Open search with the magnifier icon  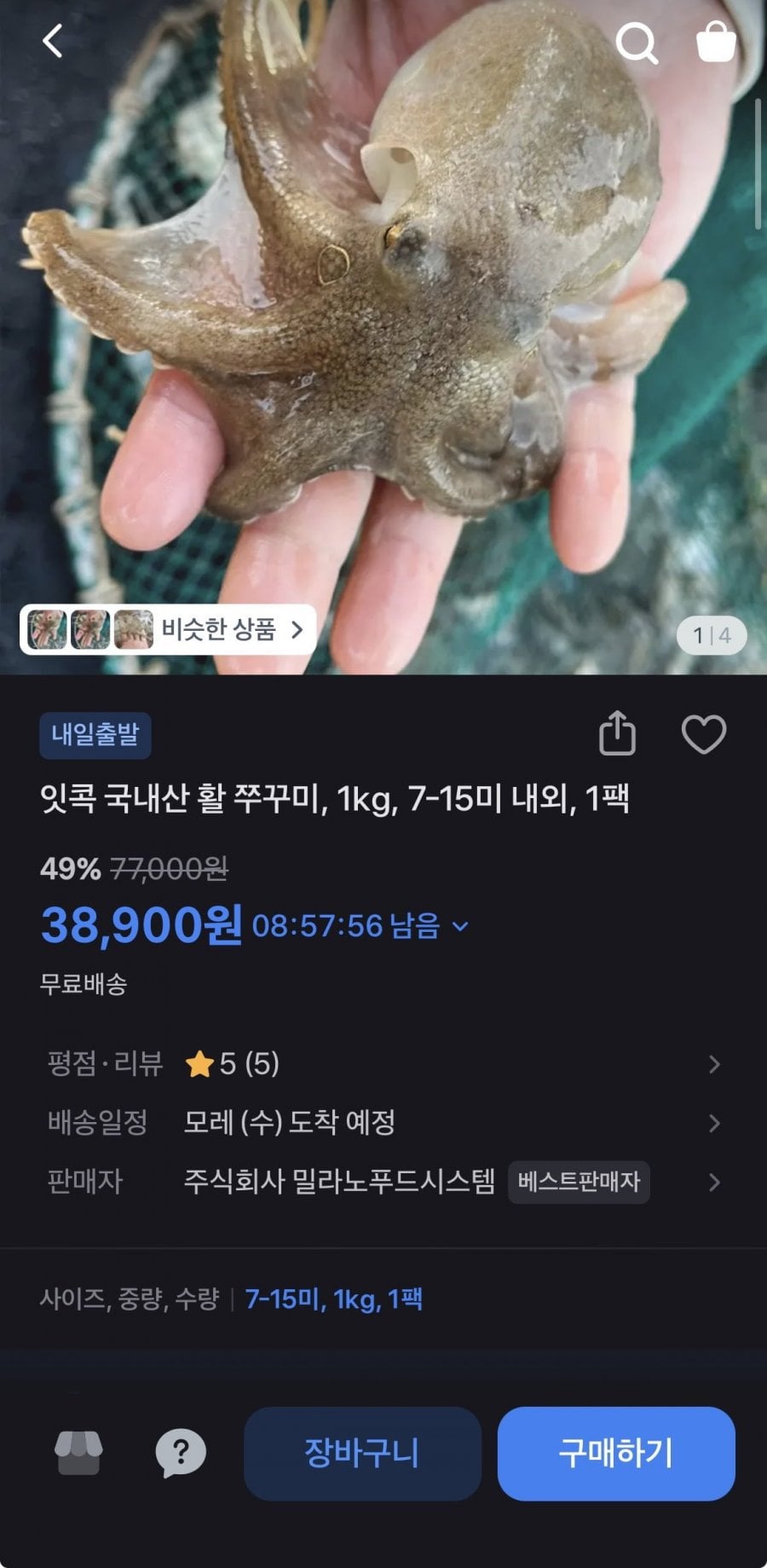(636, 42)
